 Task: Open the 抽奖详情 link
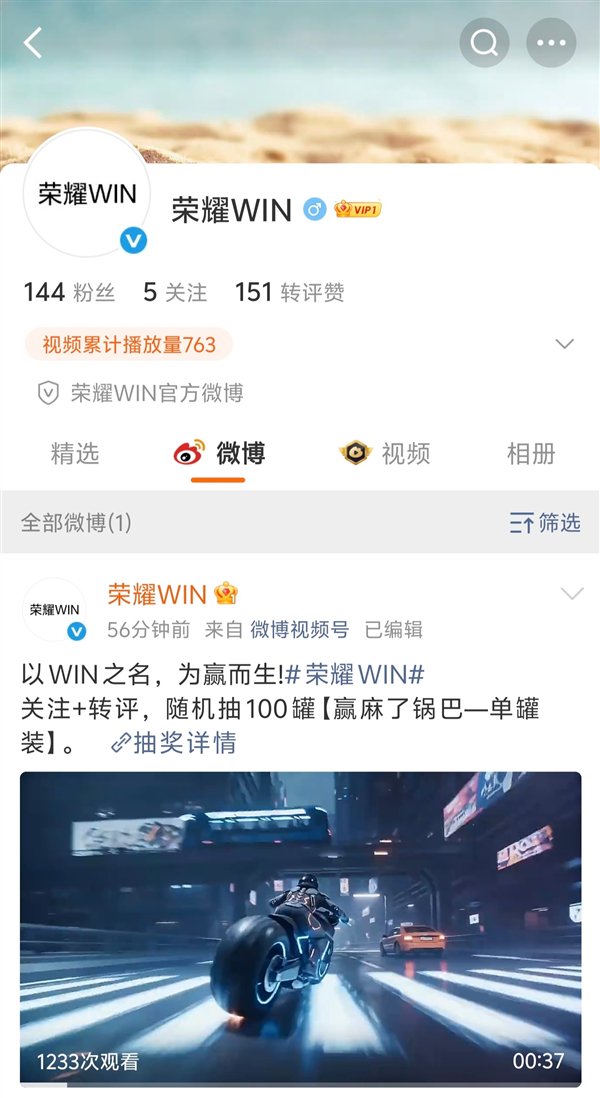[173, 743]
